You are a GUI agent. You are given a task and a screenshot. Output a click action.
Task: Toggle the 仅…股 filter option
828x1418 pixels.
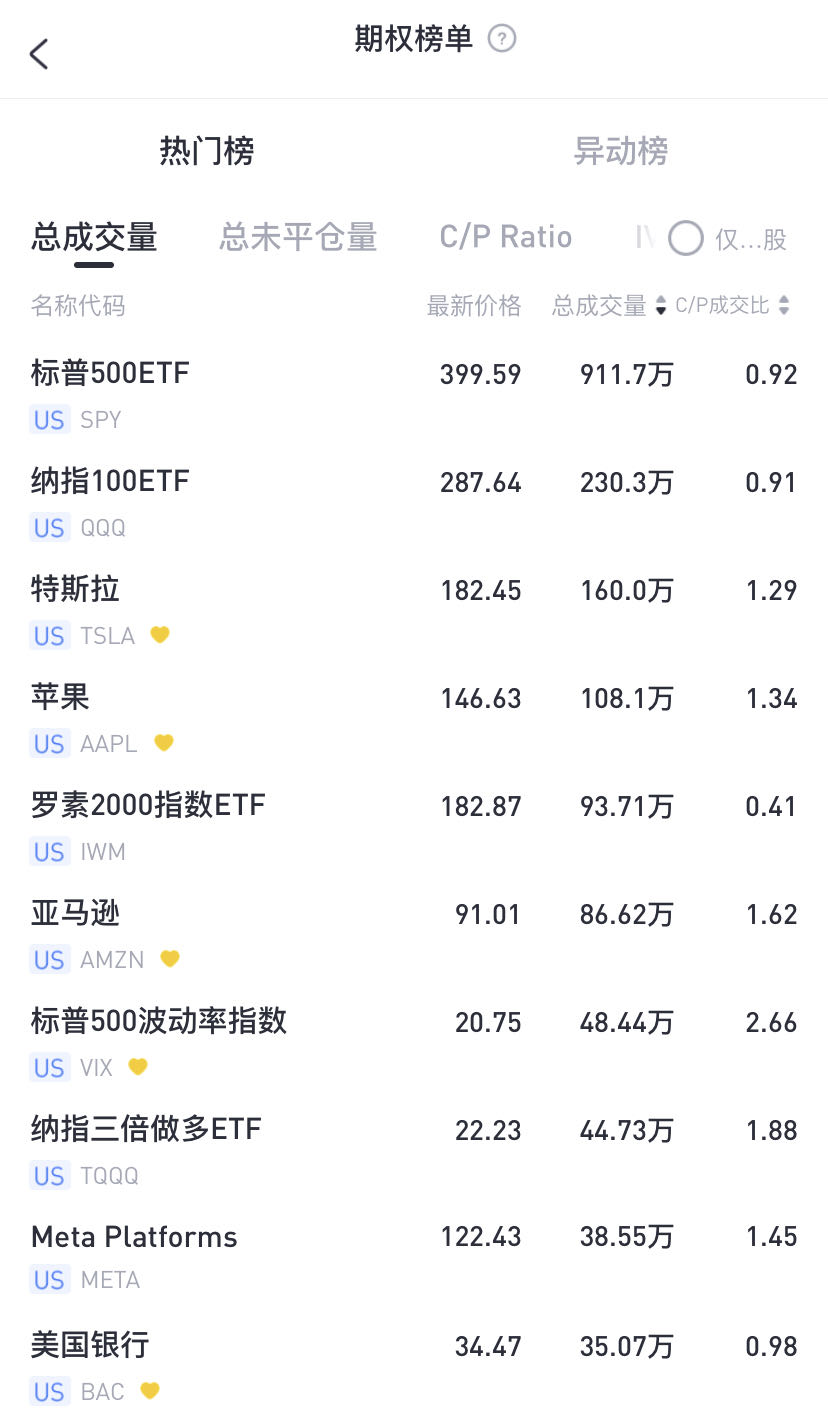tap(686, 238)
